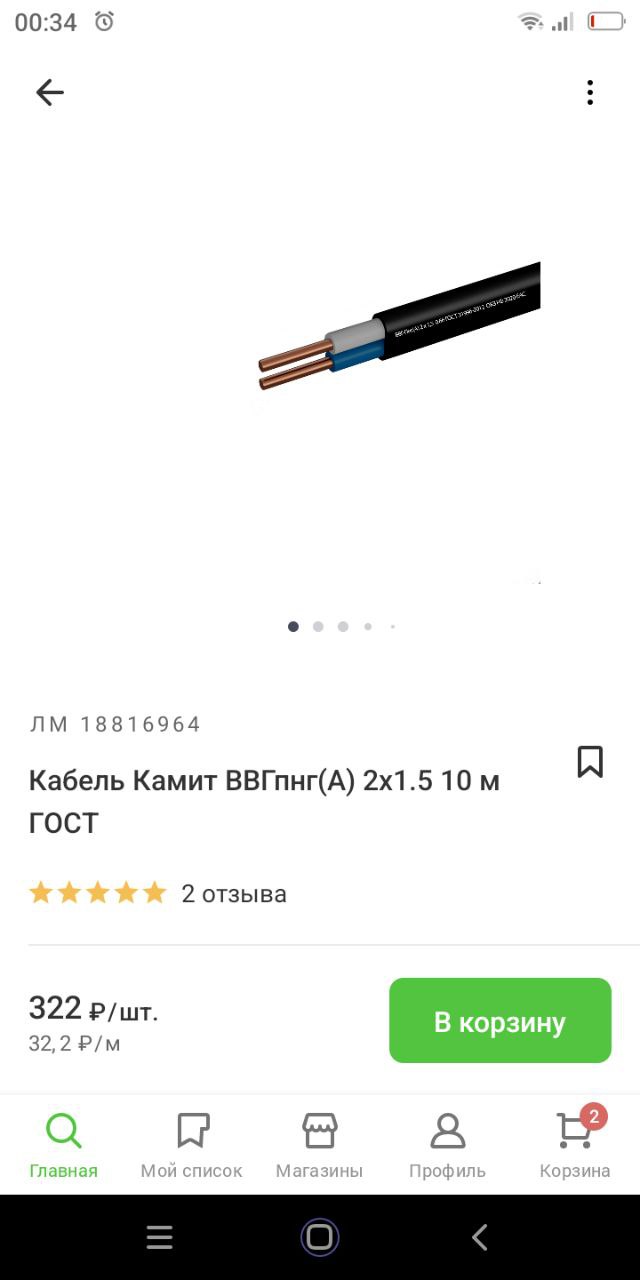This screenshot has width=640, height=1280.
Task: Open the 2 отзыва reviews
Action: coord(233,894)
